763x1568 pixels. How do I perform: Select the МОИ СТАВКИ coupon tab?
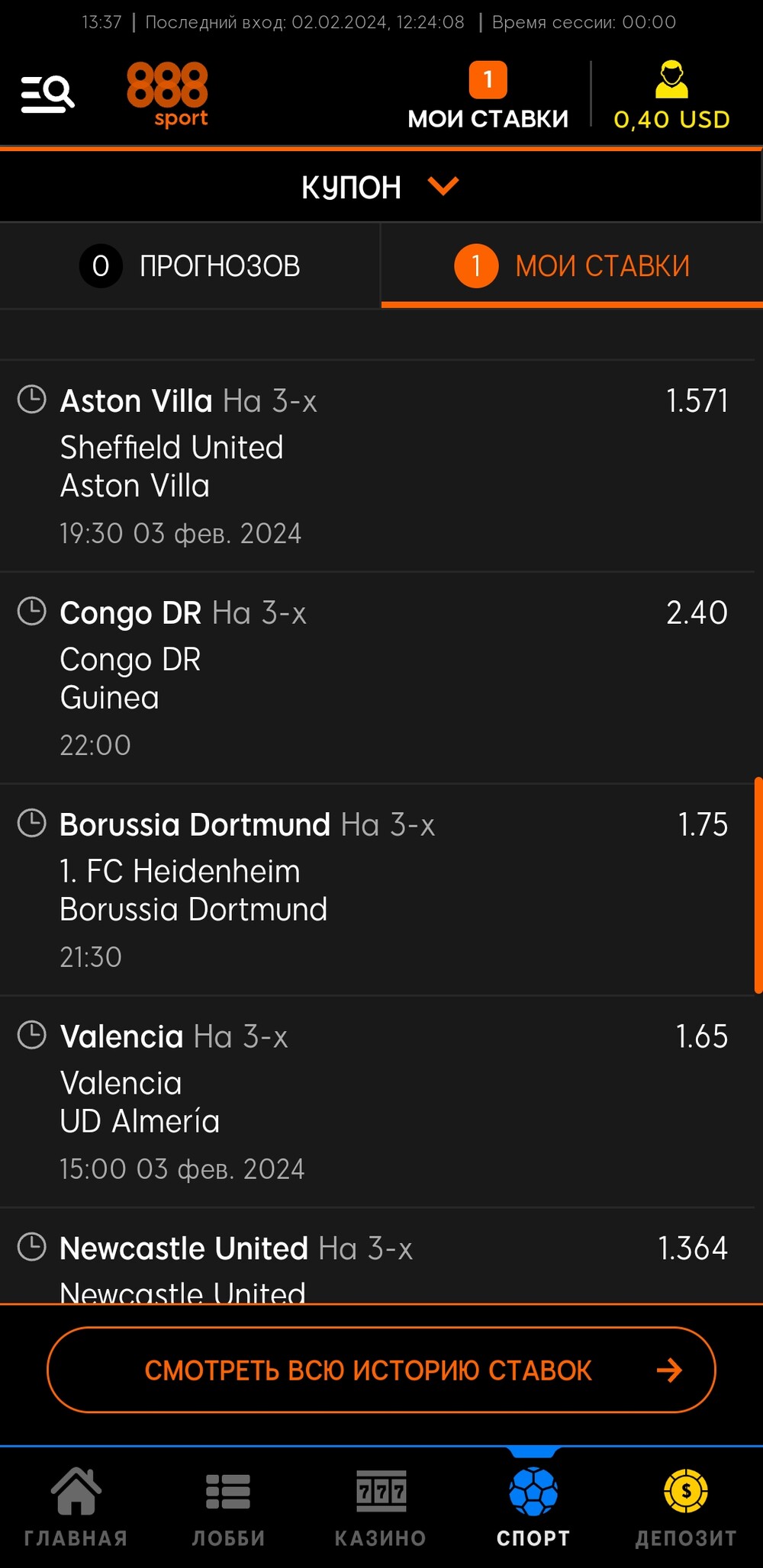572,266
